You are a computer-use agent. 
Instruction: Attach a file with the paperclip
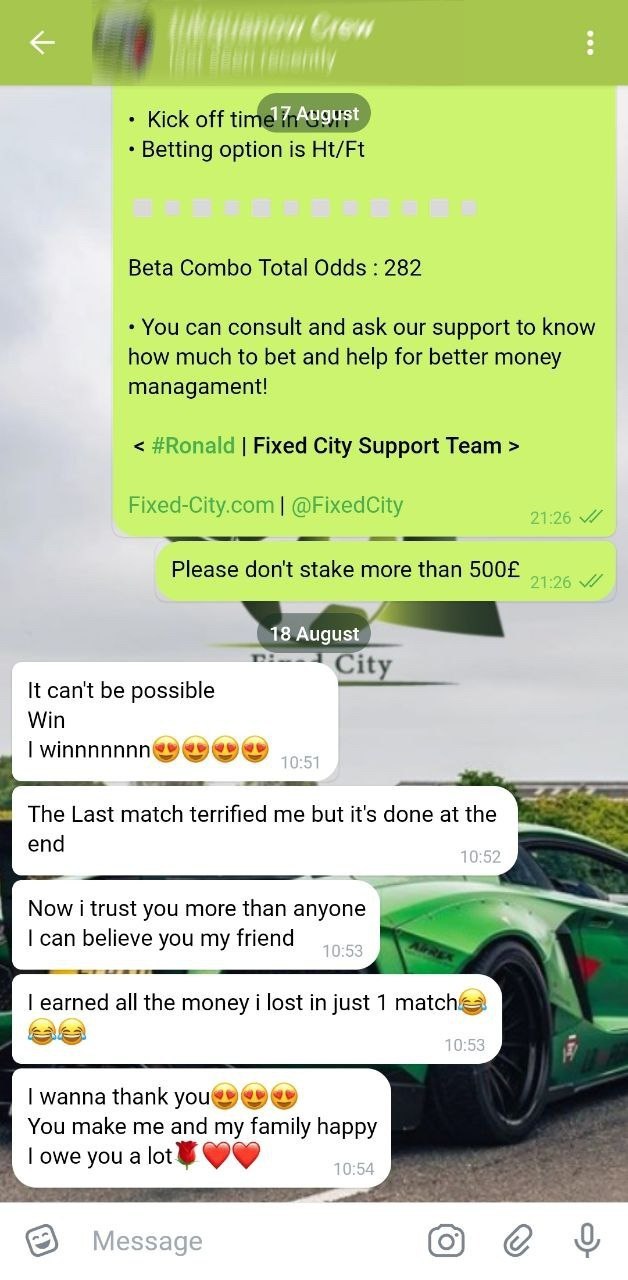point(517,1241)
